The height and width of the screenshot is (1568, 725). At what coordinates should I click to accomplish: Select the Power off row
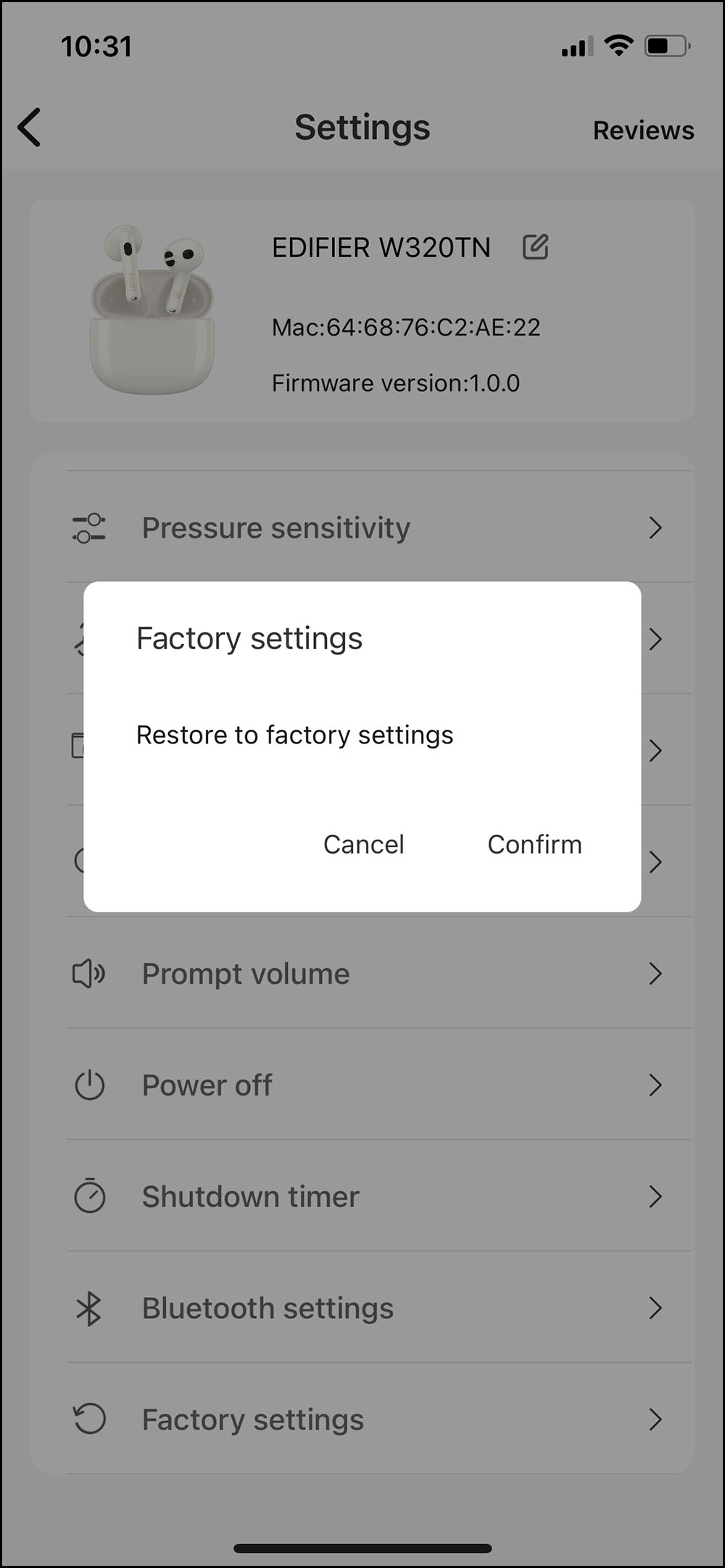point(362,1085)
